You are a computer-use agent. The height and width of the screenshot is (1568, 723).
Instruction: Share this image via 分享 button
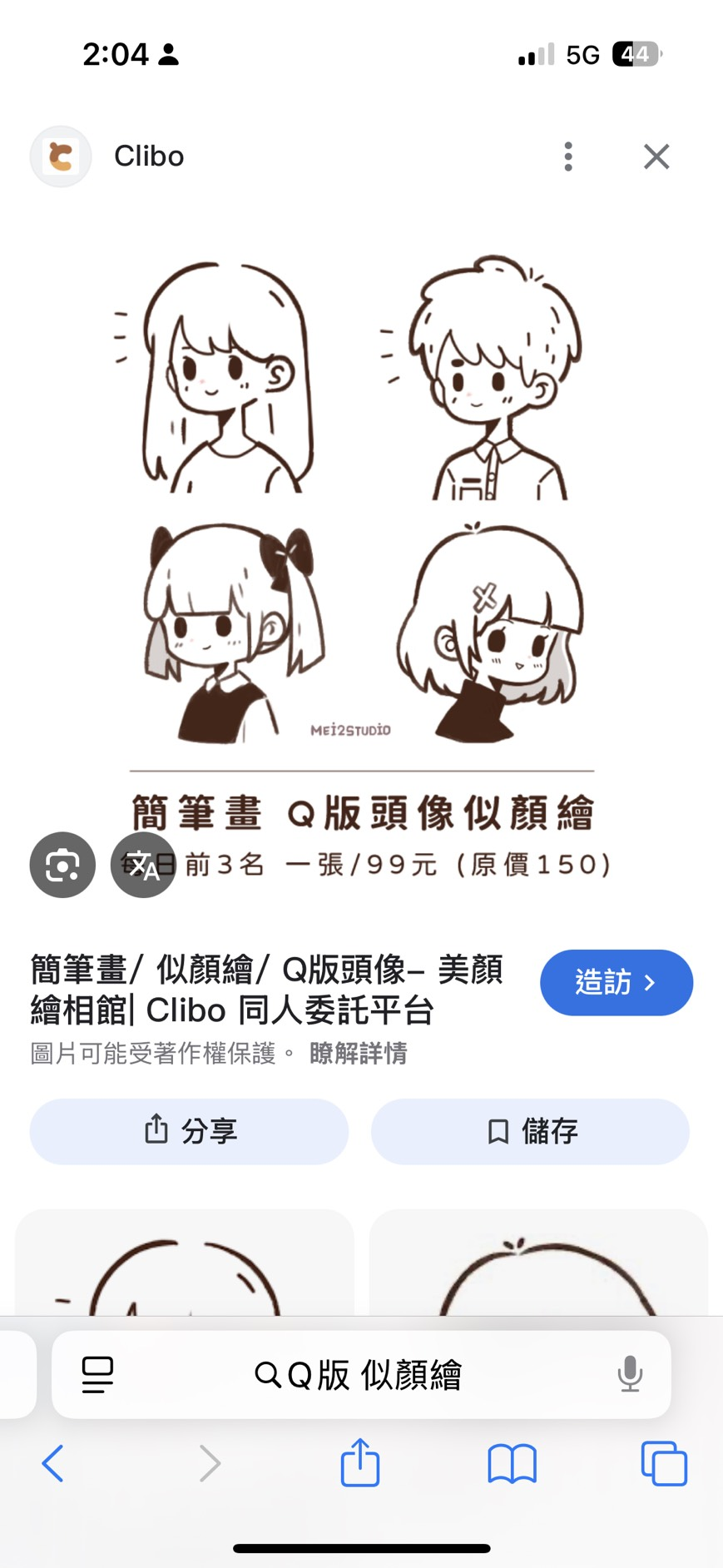(x=189, y=1131)
